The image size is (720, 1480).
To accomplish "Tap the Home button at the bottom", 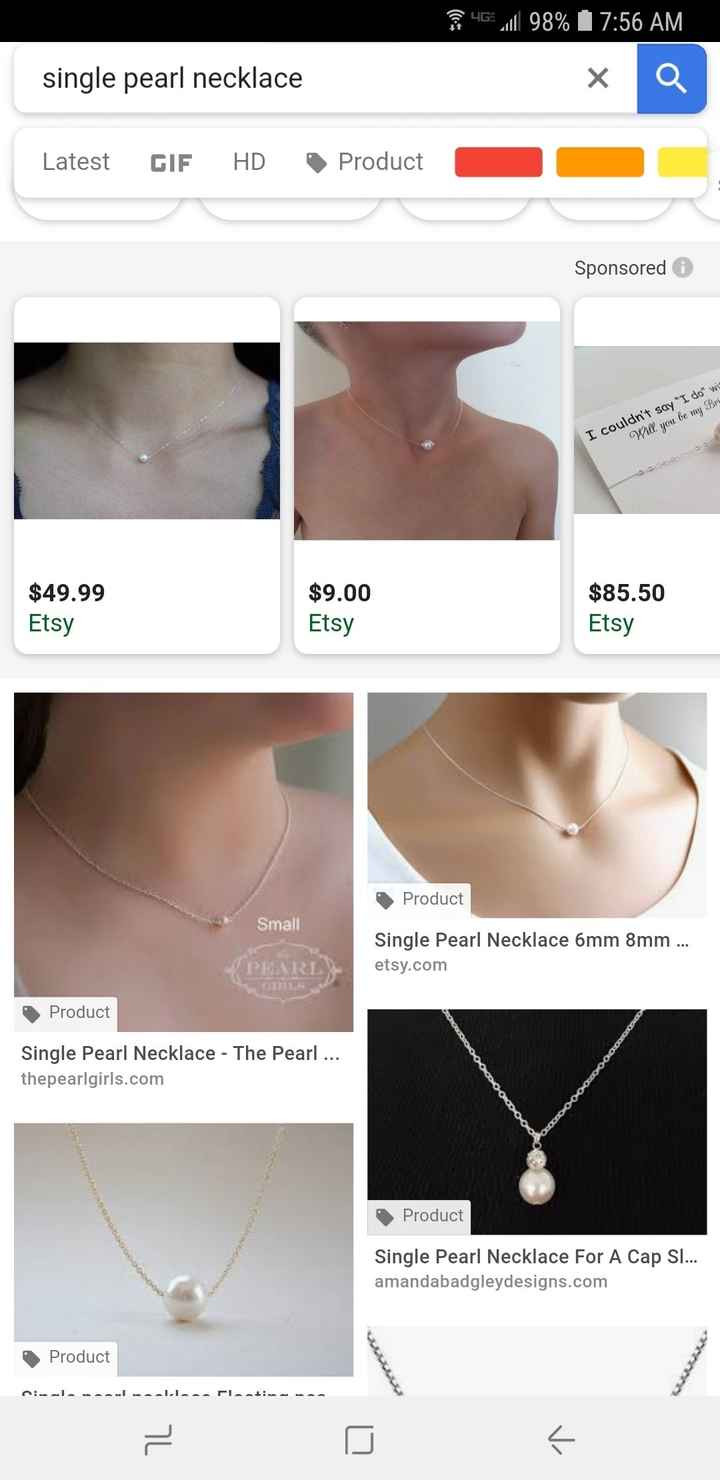I will [358, 1440].
